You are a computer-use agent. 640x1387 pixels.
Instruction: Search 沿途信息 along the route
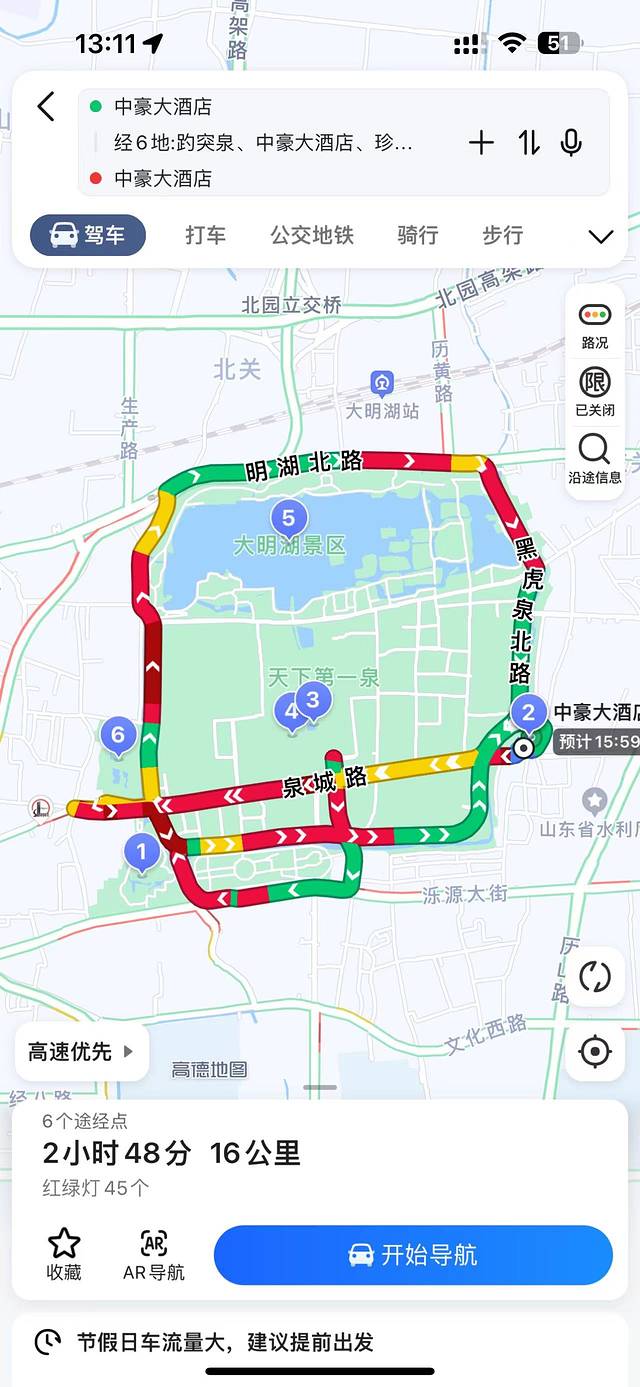tap(595, 459)
